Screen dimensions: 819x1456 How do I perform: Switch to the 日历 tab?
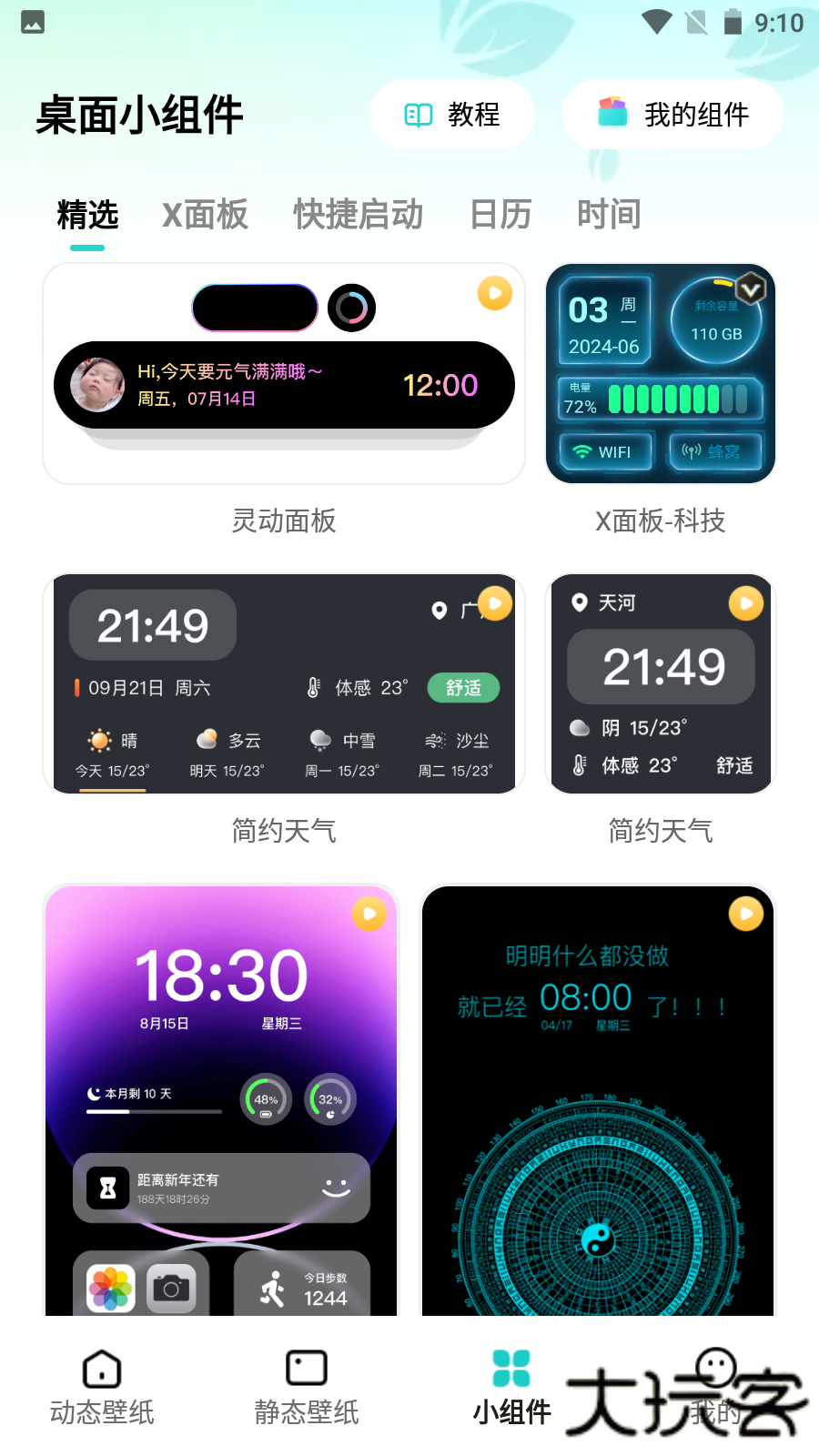point(500,216)
